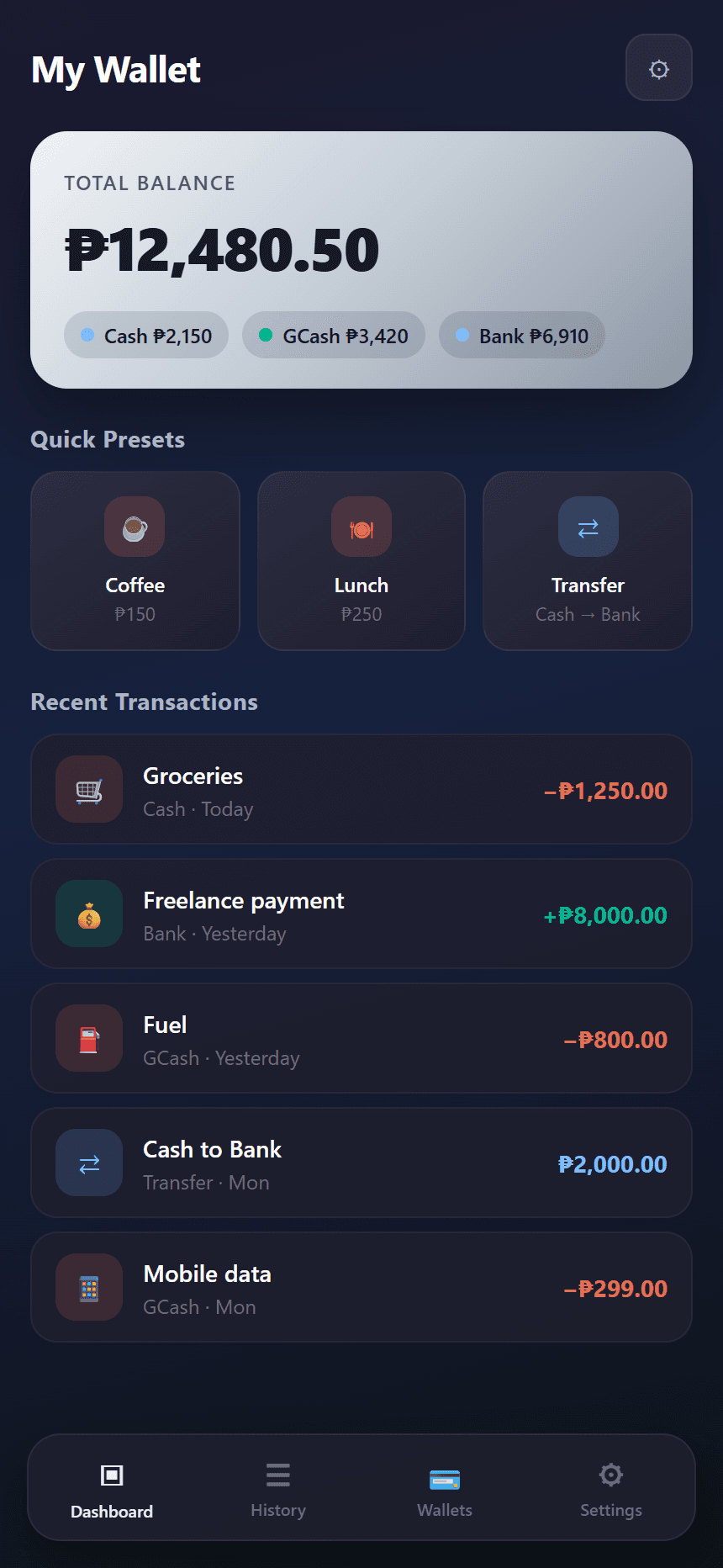Go to the Dashboard tab
The height and width of the screenshot is (1568, 723).
pyautogui.click(x=112, y=1488)
